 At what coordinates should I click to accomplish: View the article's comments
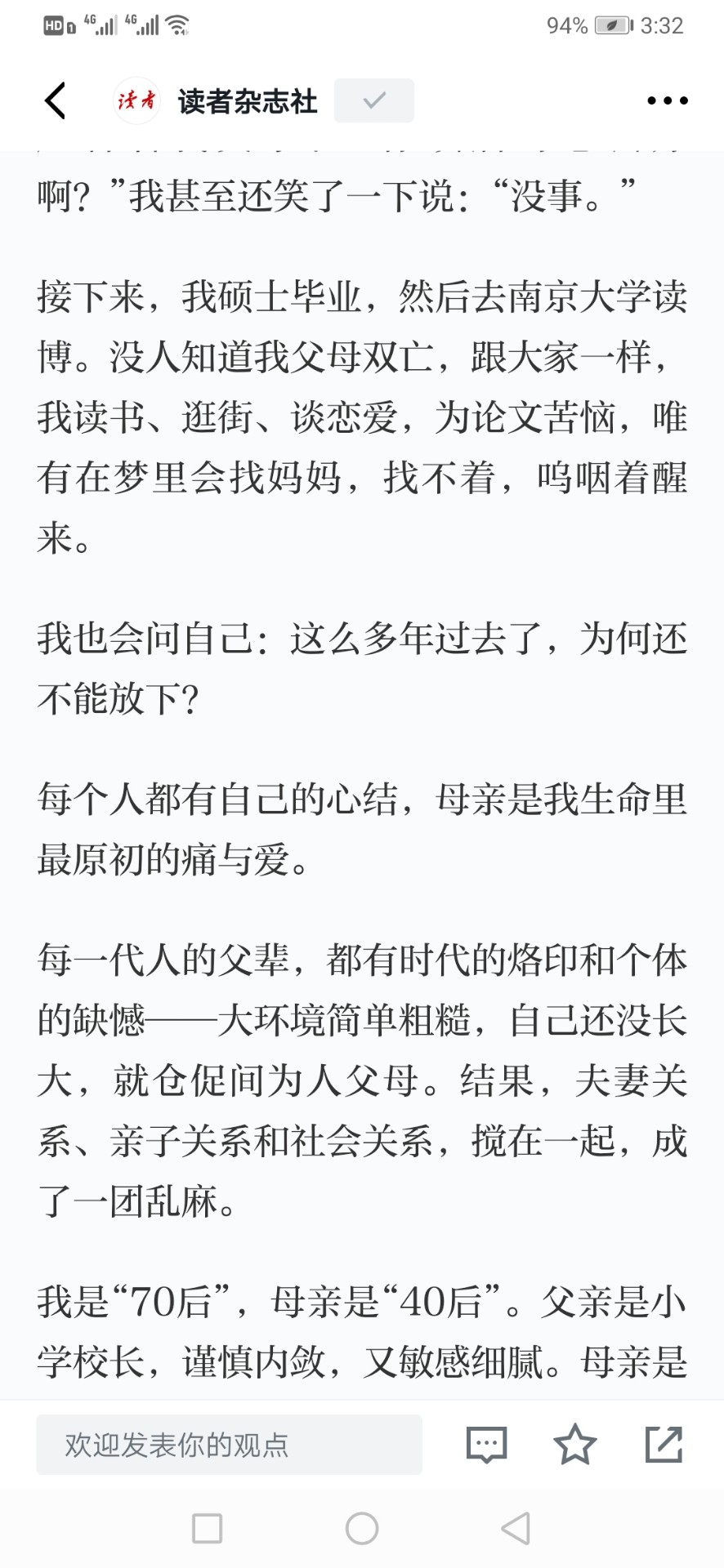[x=487, y=1445]
